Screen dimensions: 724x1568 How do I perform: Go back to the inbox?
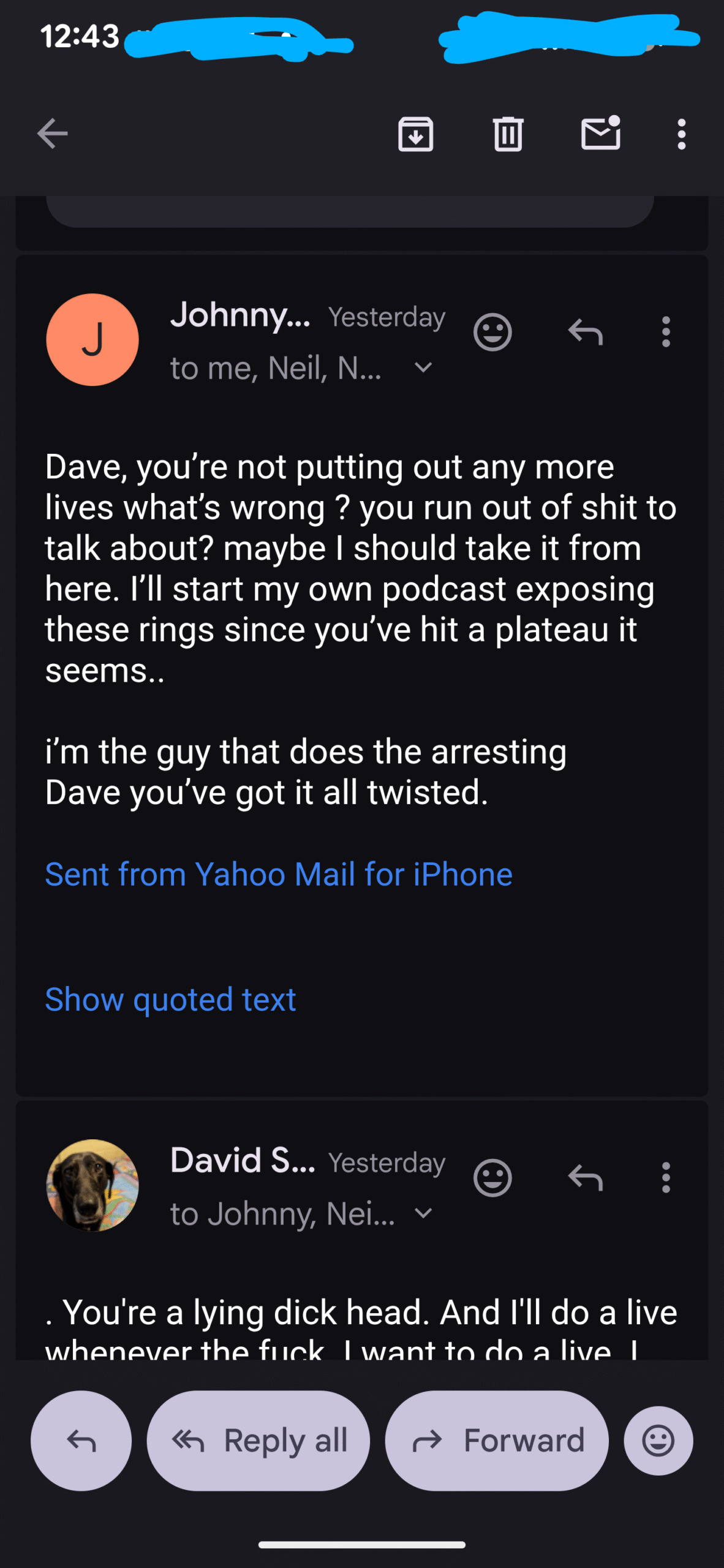(x=52, y=134)
